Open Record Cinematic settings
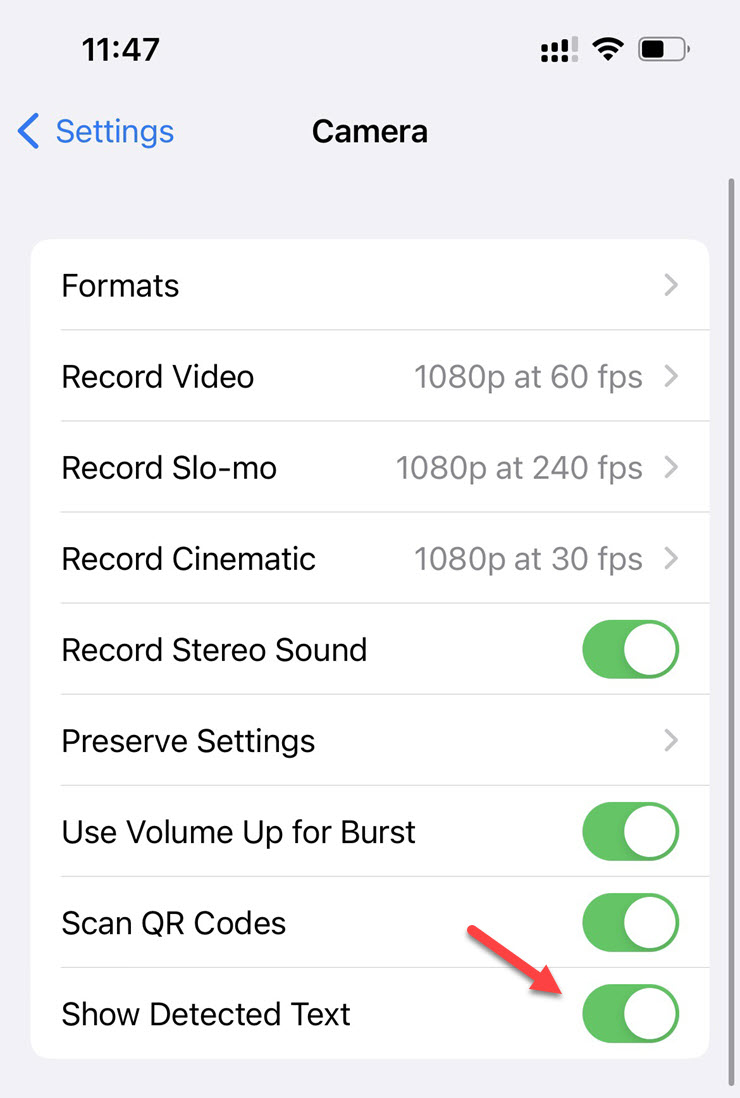Viewport: 740px width, 1098px height. click(x=370, y=559)
